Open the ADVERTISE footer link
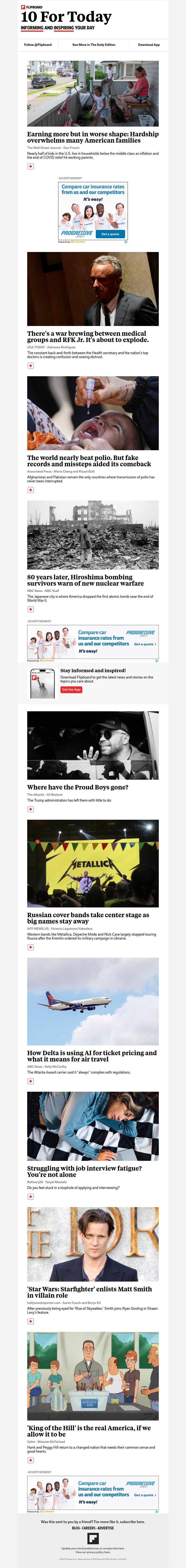The height and width of the screenshot is (1568, 186). click(106, 1528)
